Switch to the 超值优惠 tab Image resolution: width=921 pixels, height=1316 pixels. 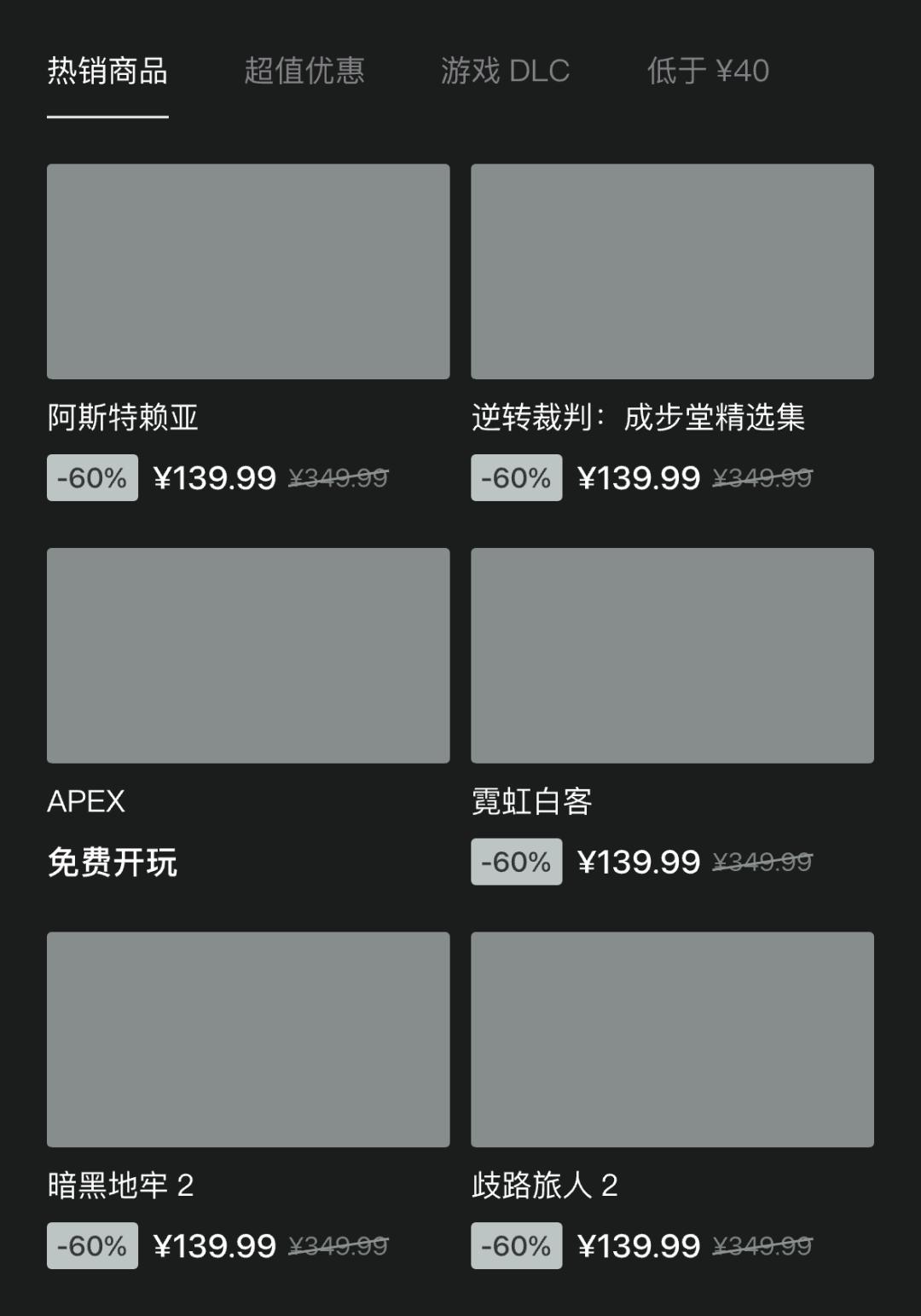click(x=304, y=71)
